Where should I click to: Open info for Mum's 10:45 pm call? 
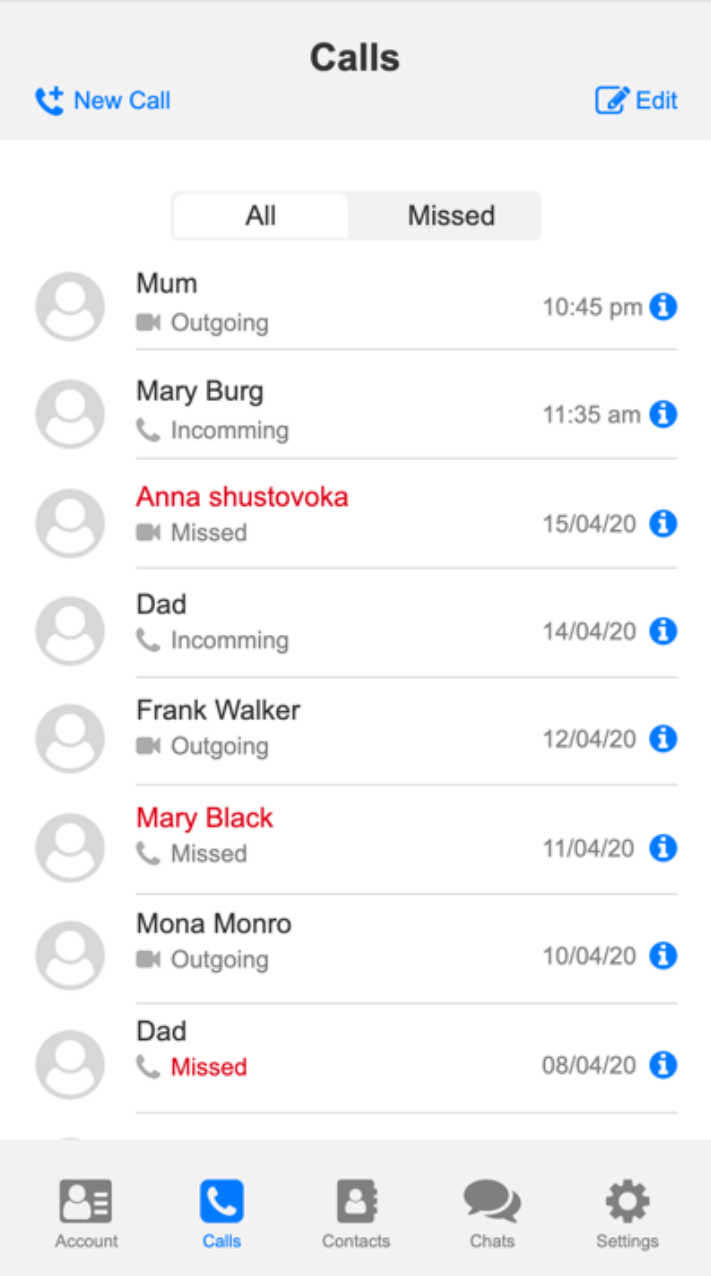(x=663, y=307)
